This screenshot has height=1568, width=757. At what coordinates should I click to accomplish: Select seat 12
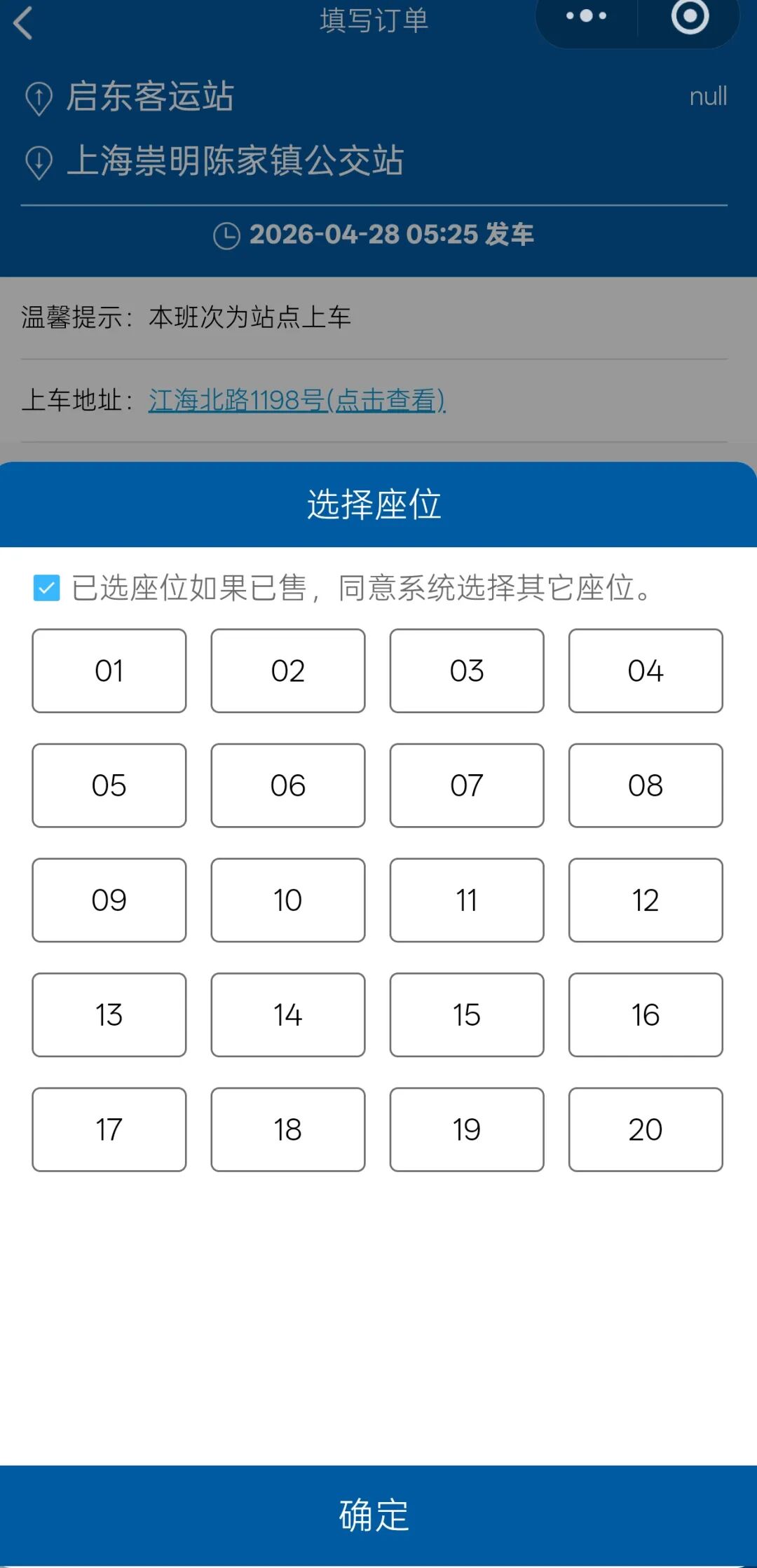[646, 900]
